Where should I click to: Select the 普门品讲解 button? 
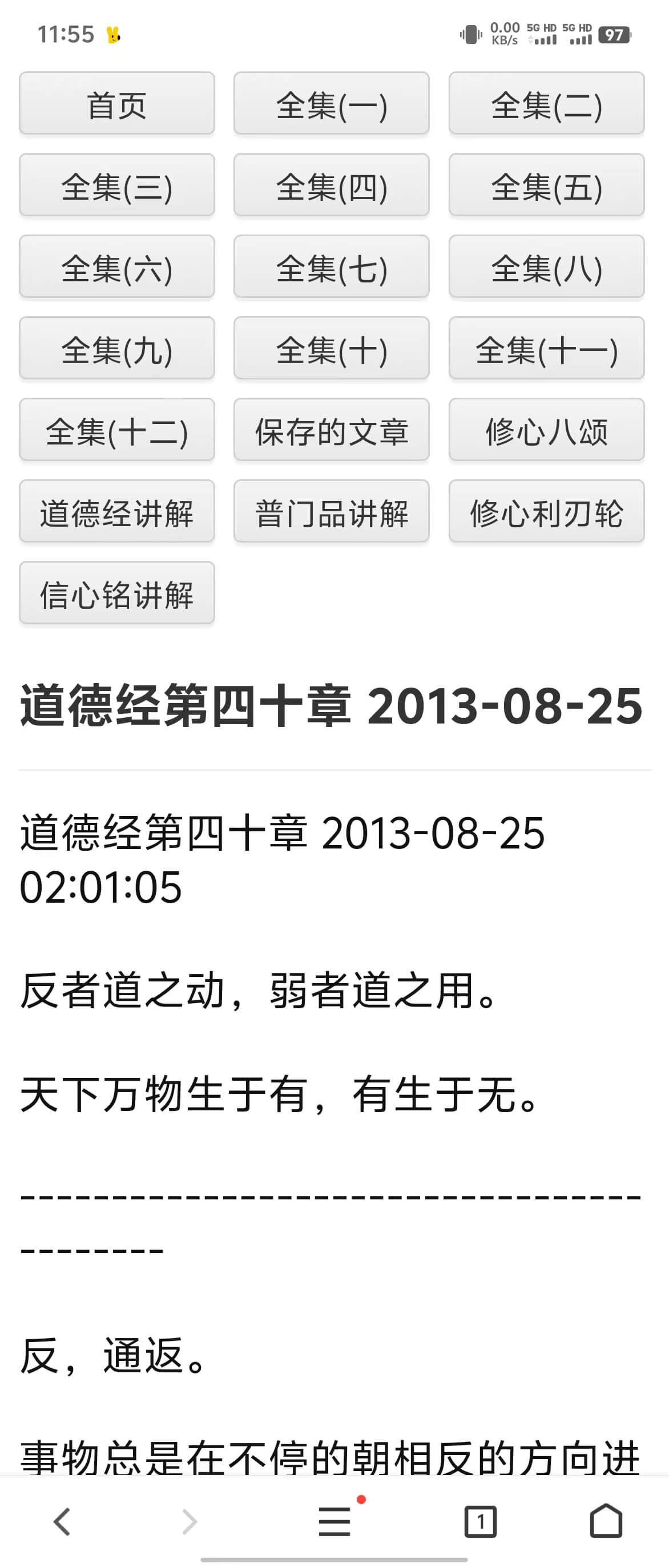coord(331,511)
